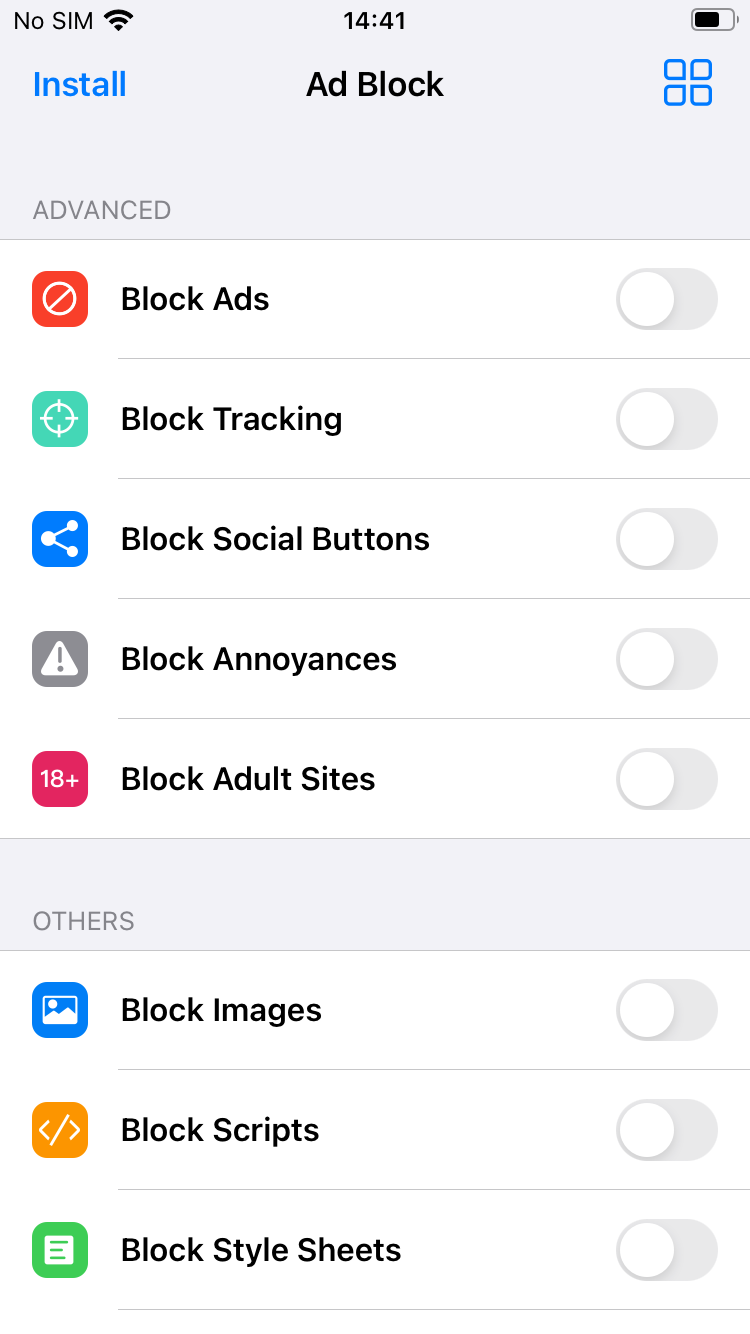750x1334 pixels.
Task: Tap the Install button
Action: 80,84
